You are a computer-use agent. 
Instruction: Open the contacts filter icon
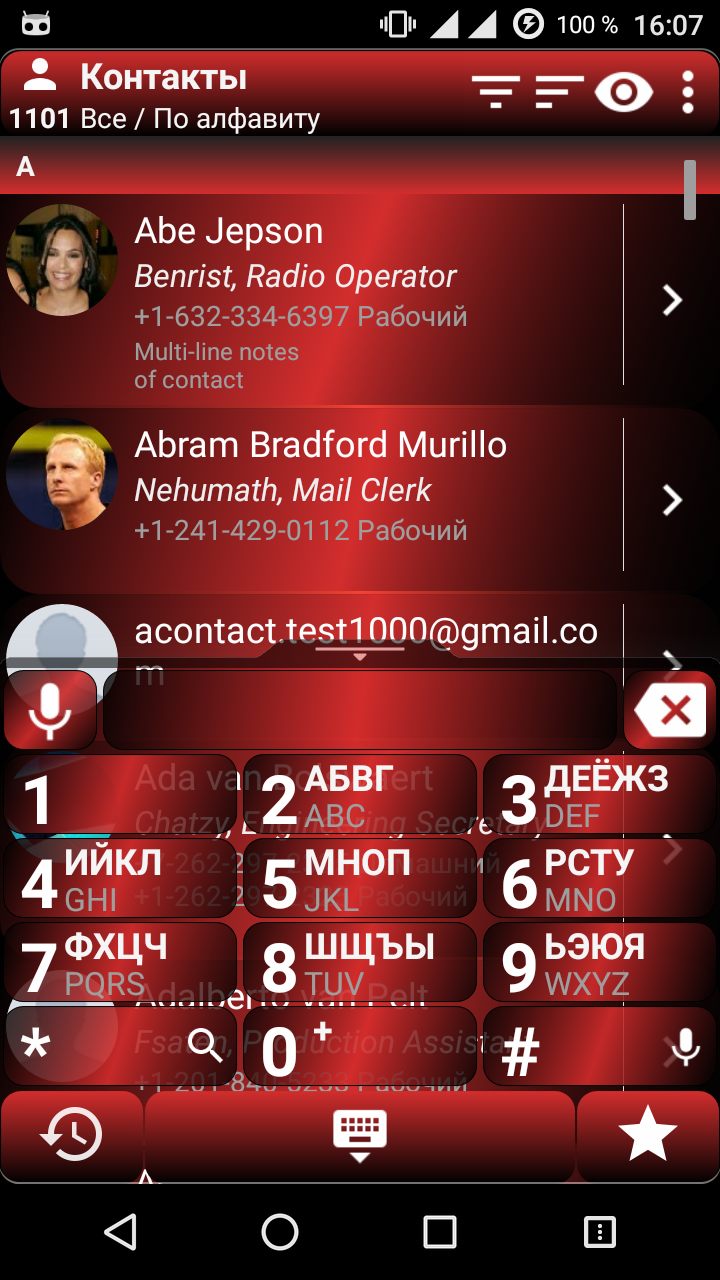point(496,93)
